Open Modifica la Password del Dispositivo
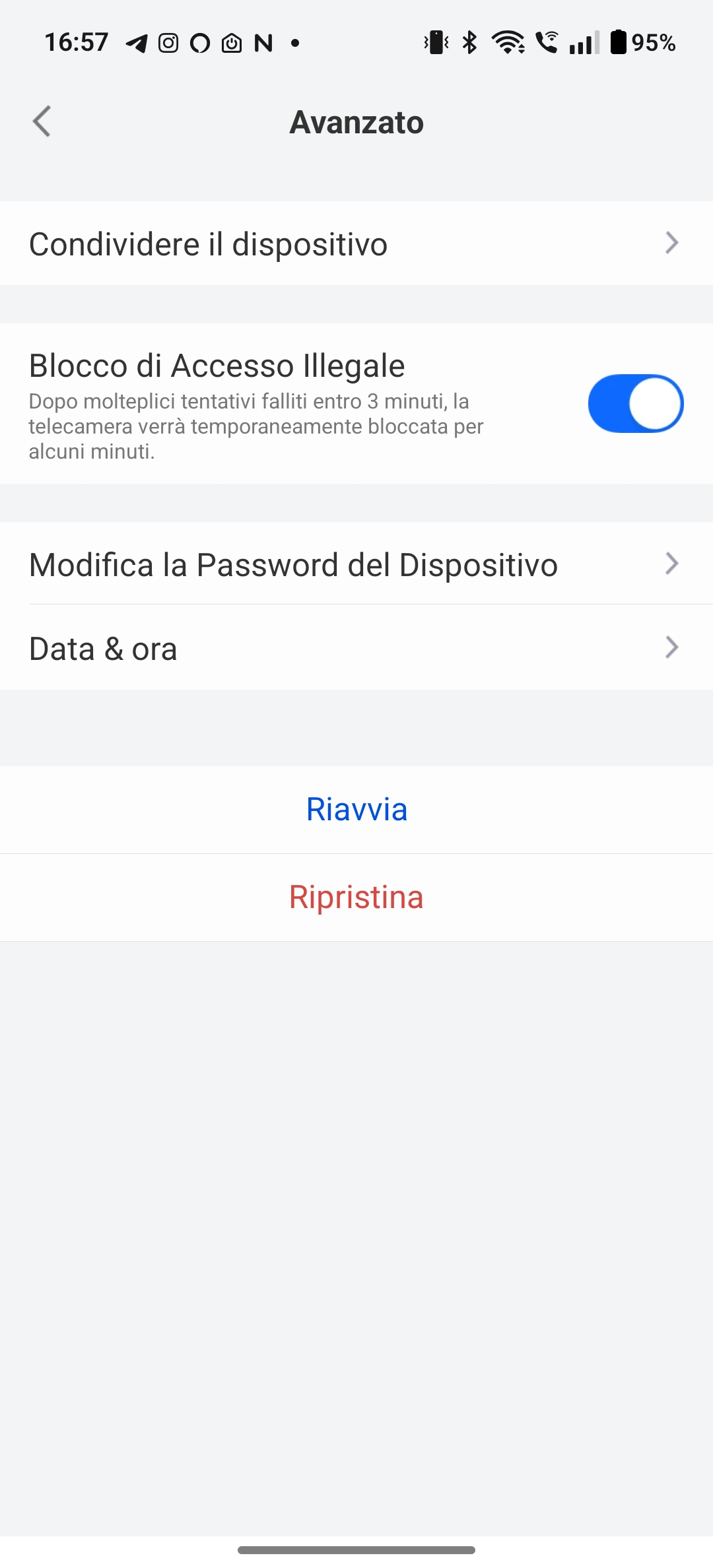Viewport: 713px width, 1568px height. coord(356,564)
